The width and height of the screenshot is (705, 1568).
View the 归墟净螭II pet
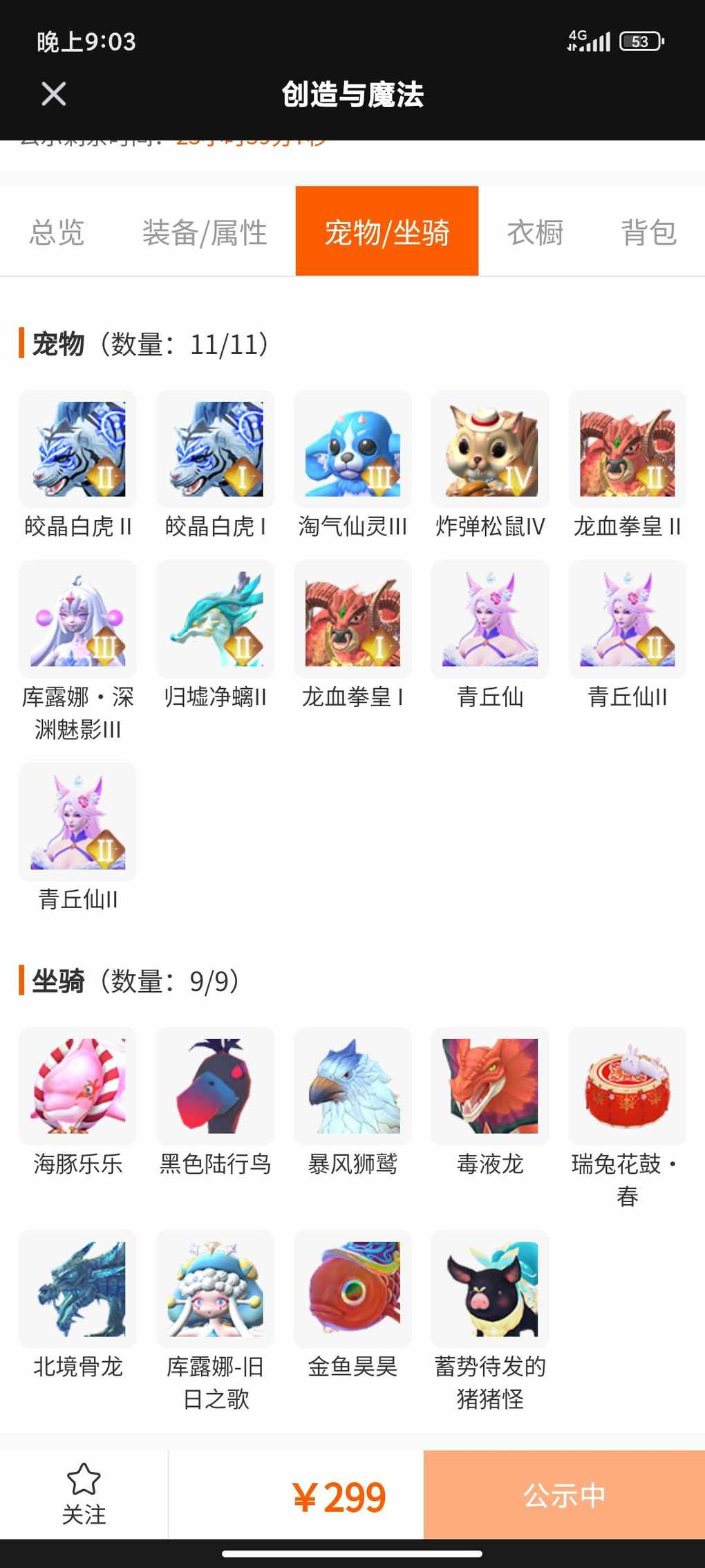(215, 620)
